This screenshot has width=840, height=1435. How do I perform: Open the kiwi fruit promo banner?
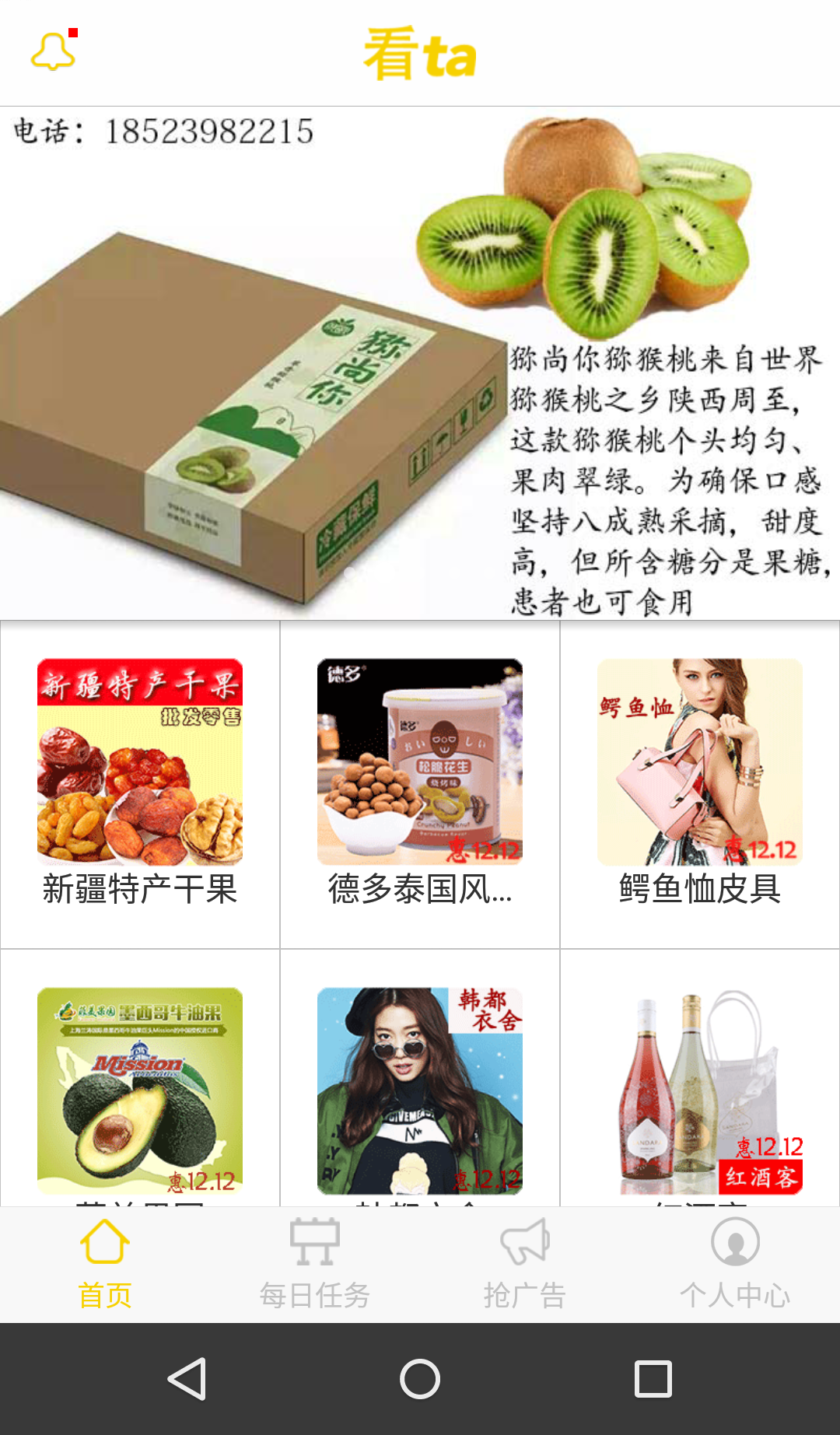(420, 362)
